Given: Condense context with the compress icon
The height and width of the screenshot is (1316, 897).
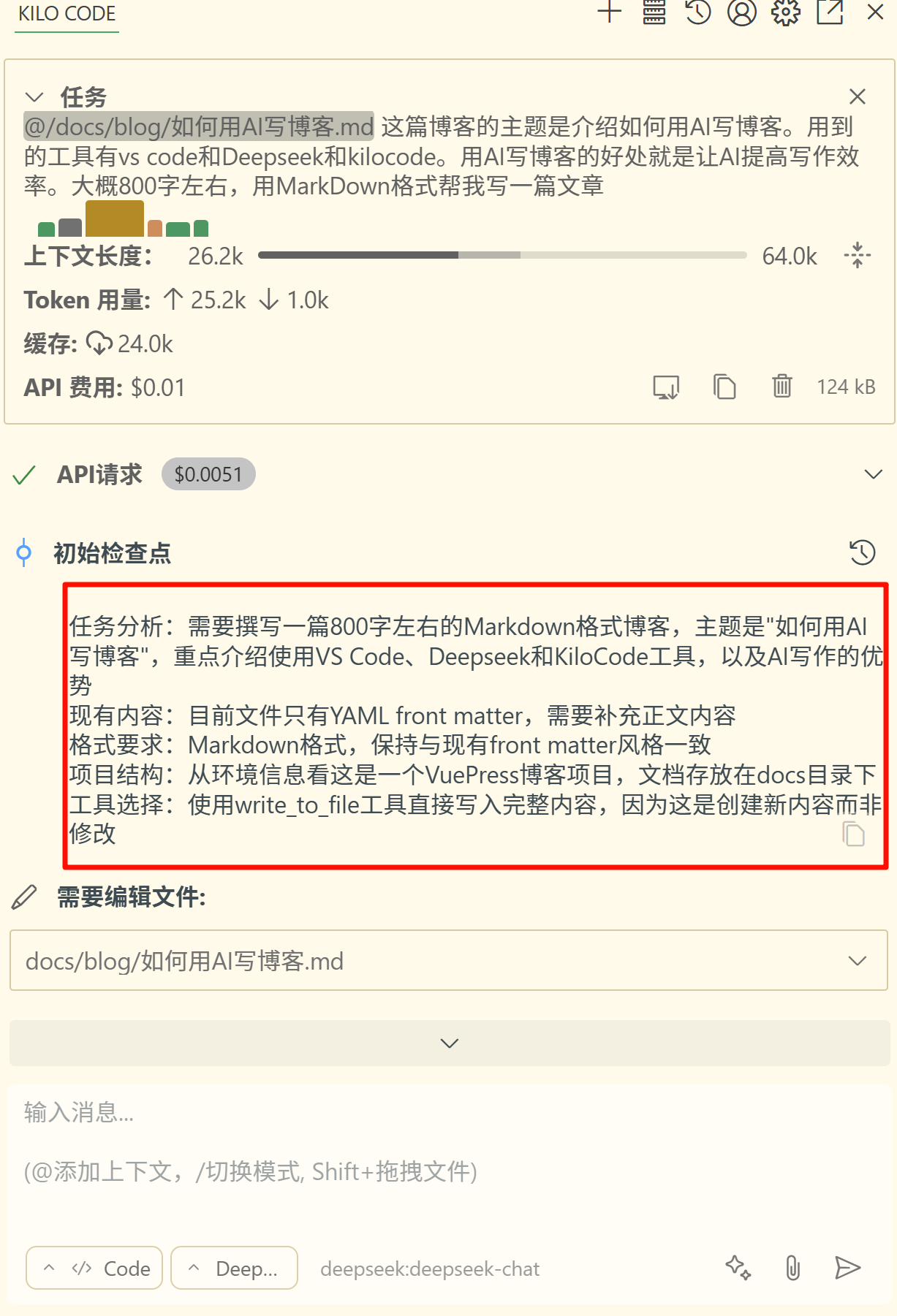Looking at the screenshot, I should point(857,256).
